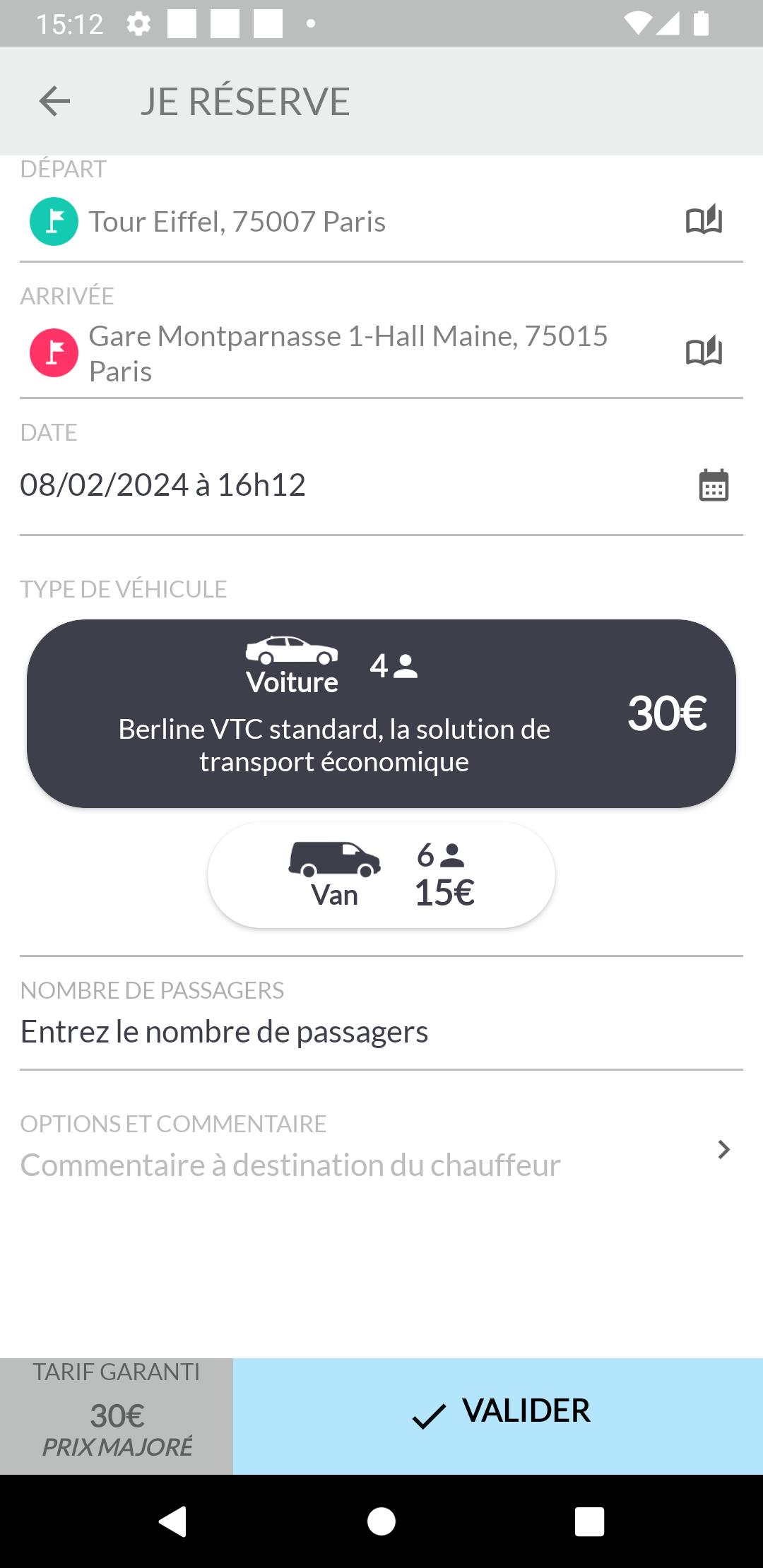Go back using the app bar arrow
The height and width of the screenshot is (1568, 763).
[x=54, y=101]
